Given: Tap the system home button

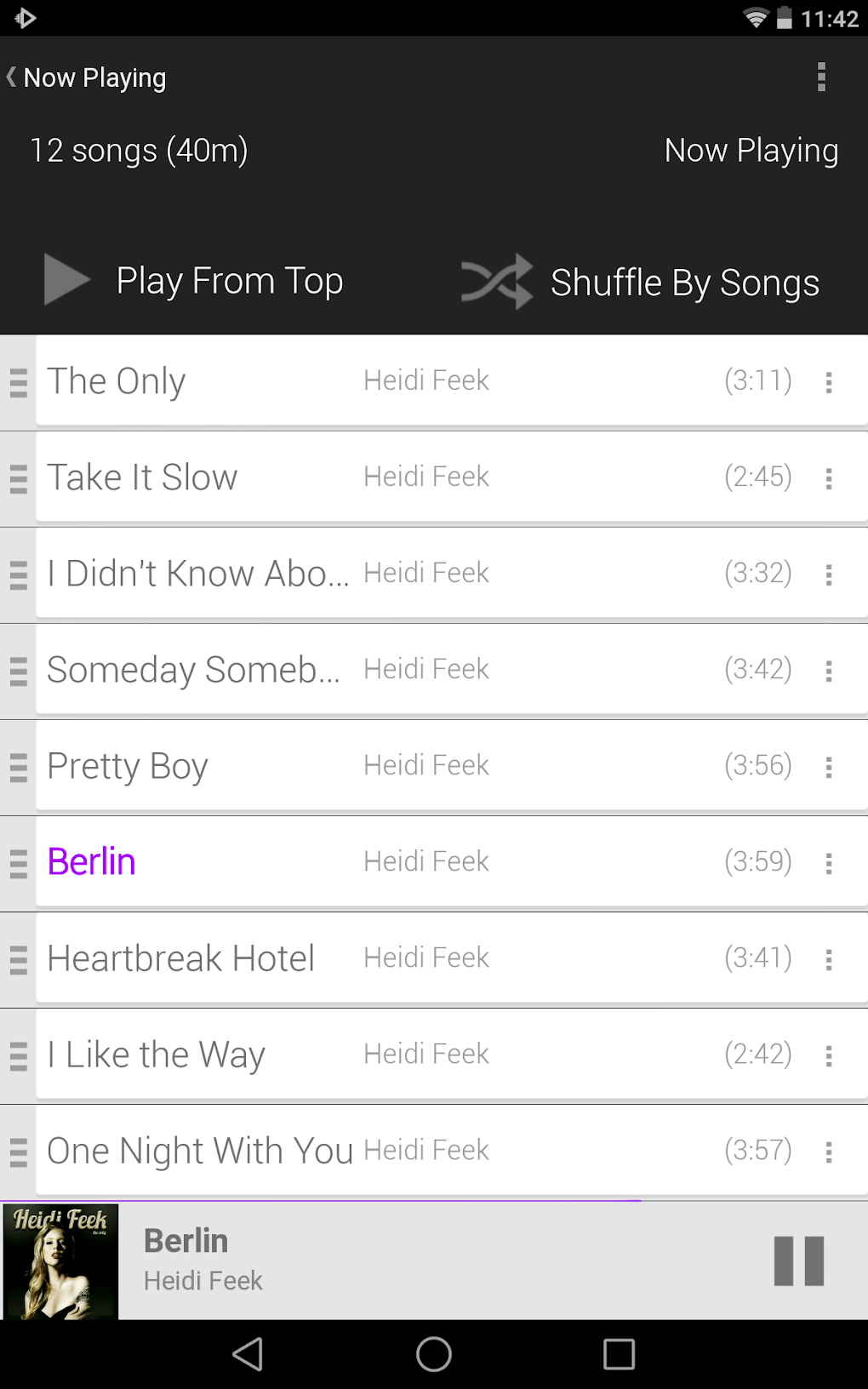Looking at the screenshot, I should coord(434,1354).
